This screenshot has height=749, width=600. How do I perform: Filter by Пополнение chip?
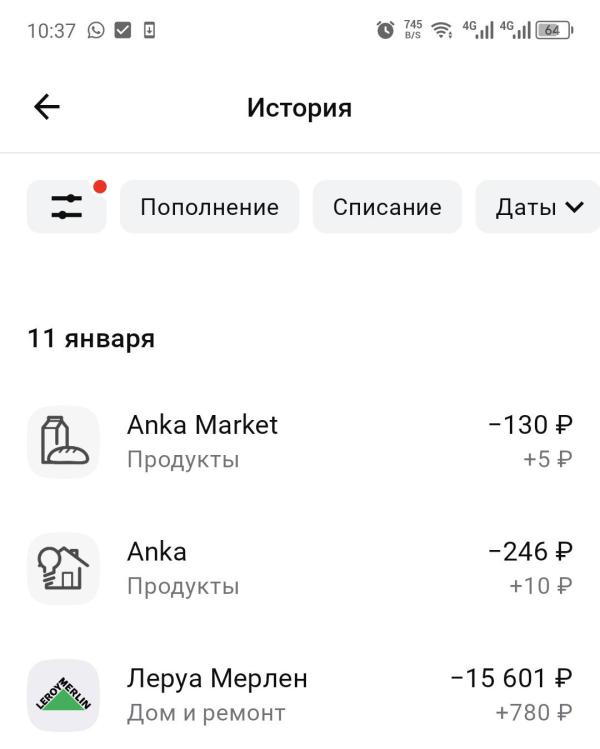(x=209, y=207)
